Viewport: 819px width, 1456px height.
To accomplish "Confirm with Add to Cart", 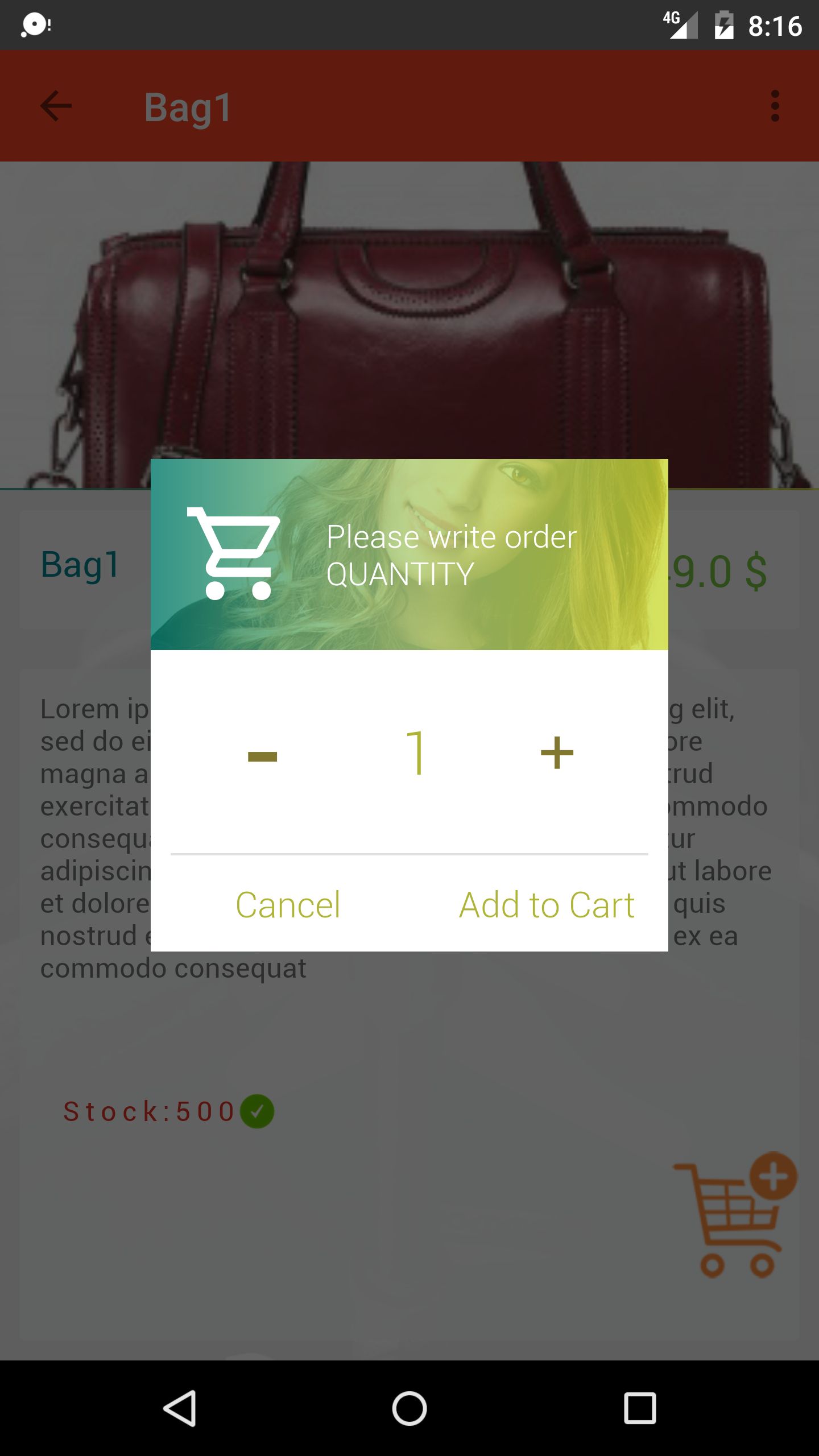I will click(547, 905).
